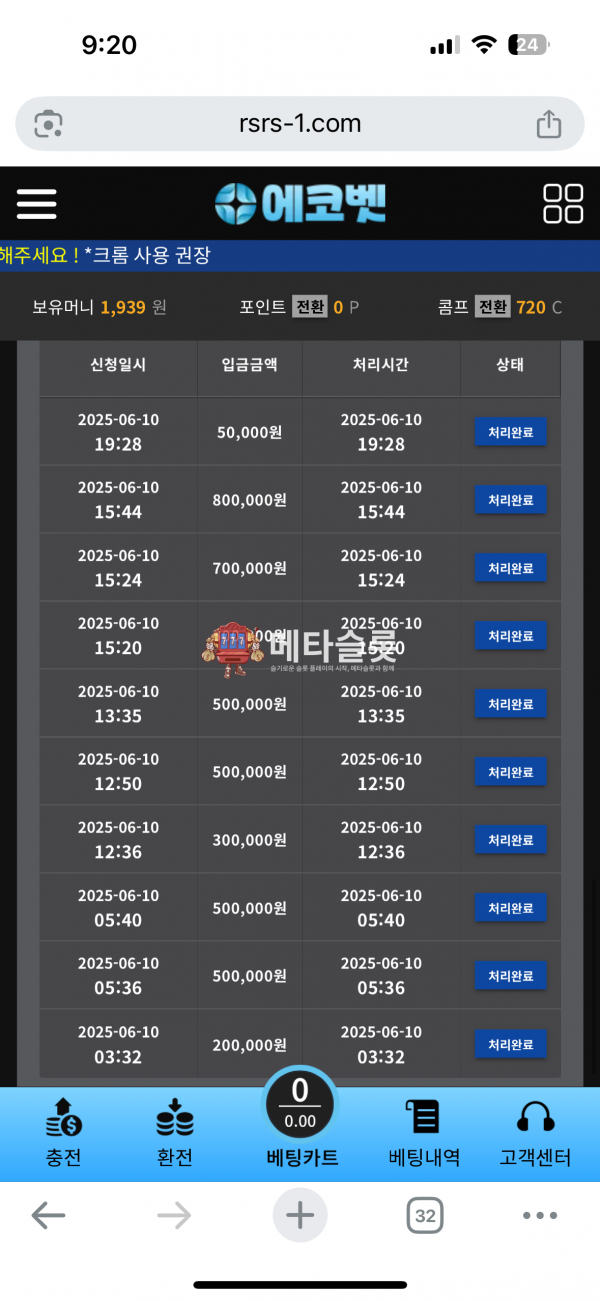This screenshot has width=600, height=1301.
Task: Open a new browser tab
Action: click(x=300, y=1216)
